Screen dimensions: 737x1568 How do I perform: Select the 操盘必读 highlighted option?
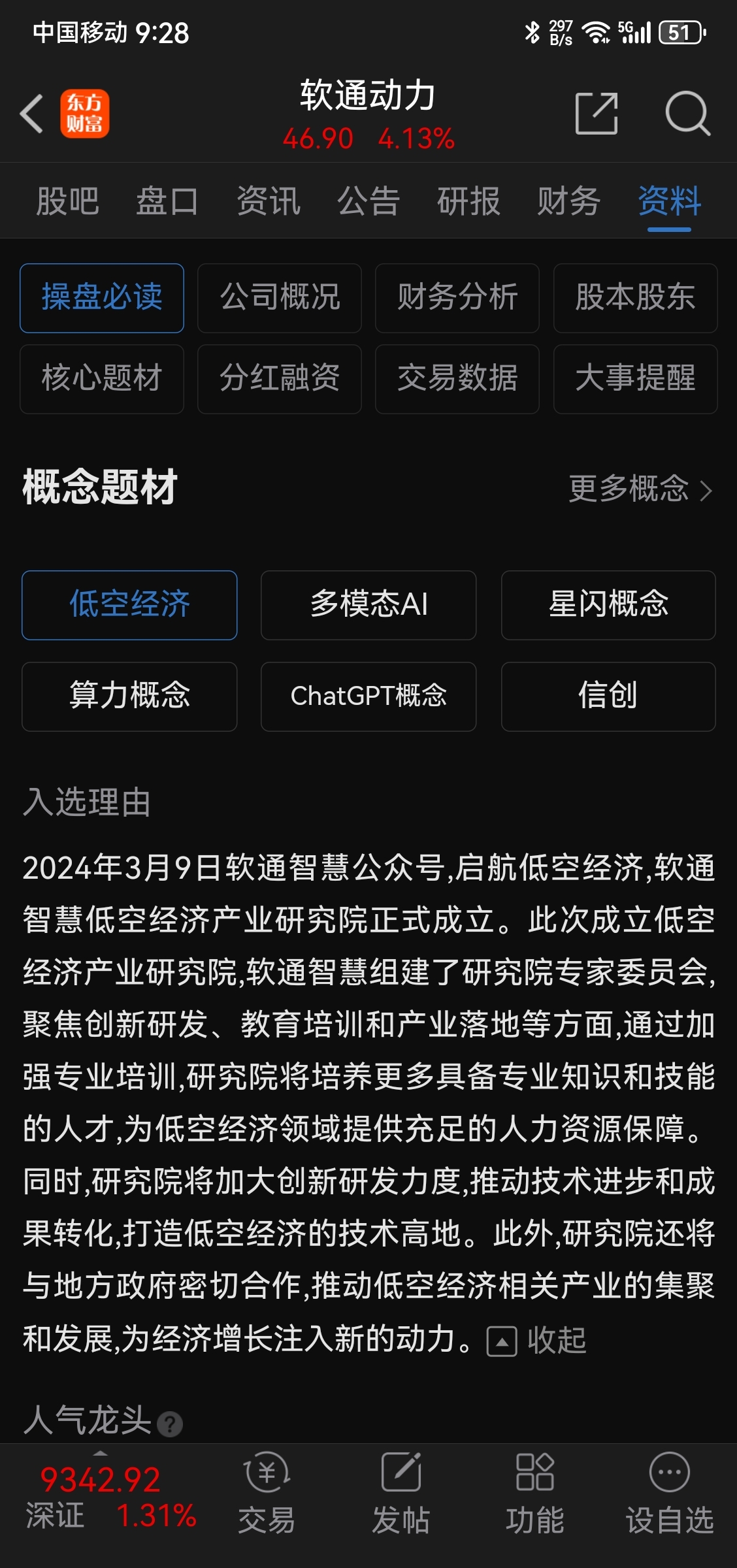pos(101,297)
